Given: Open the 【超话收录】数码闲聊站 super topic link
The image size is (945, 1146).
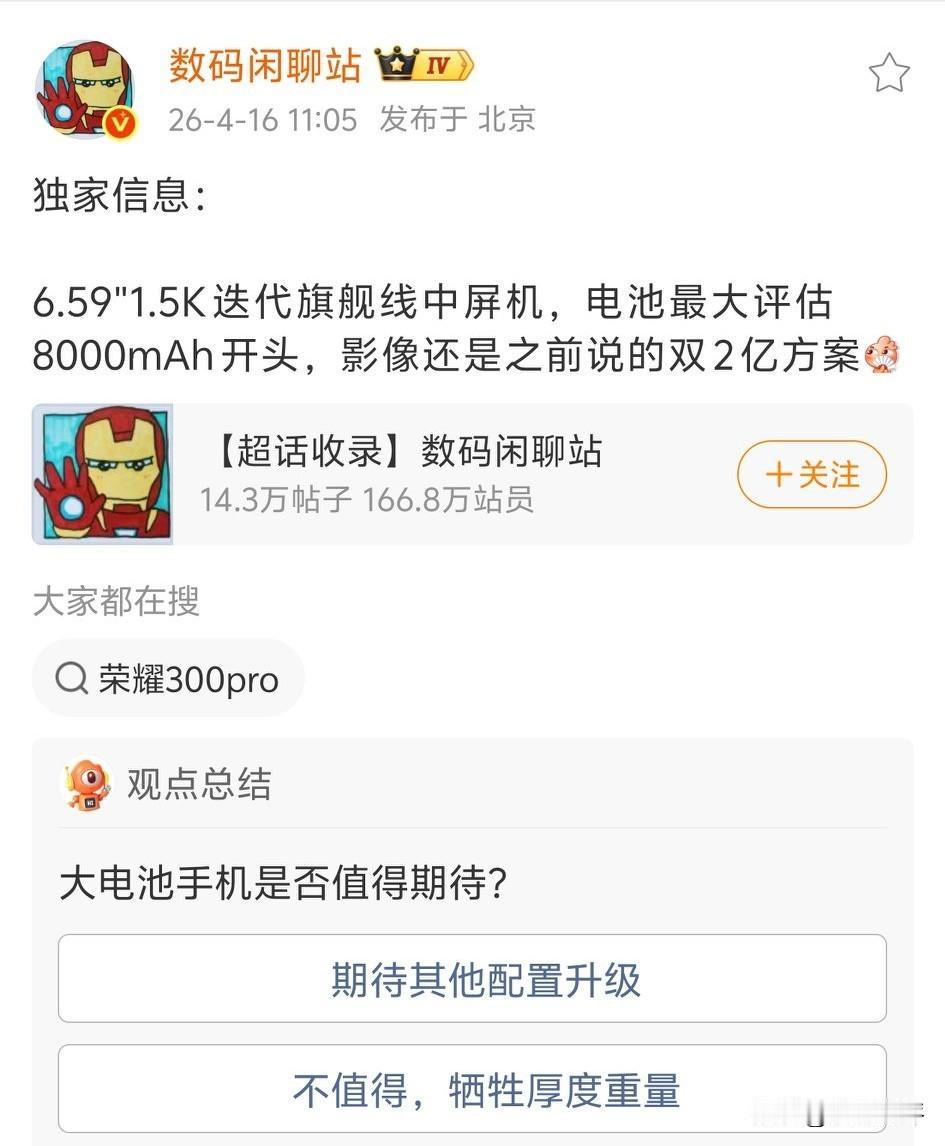Looking at the screenshot, I should pos(412,451).
